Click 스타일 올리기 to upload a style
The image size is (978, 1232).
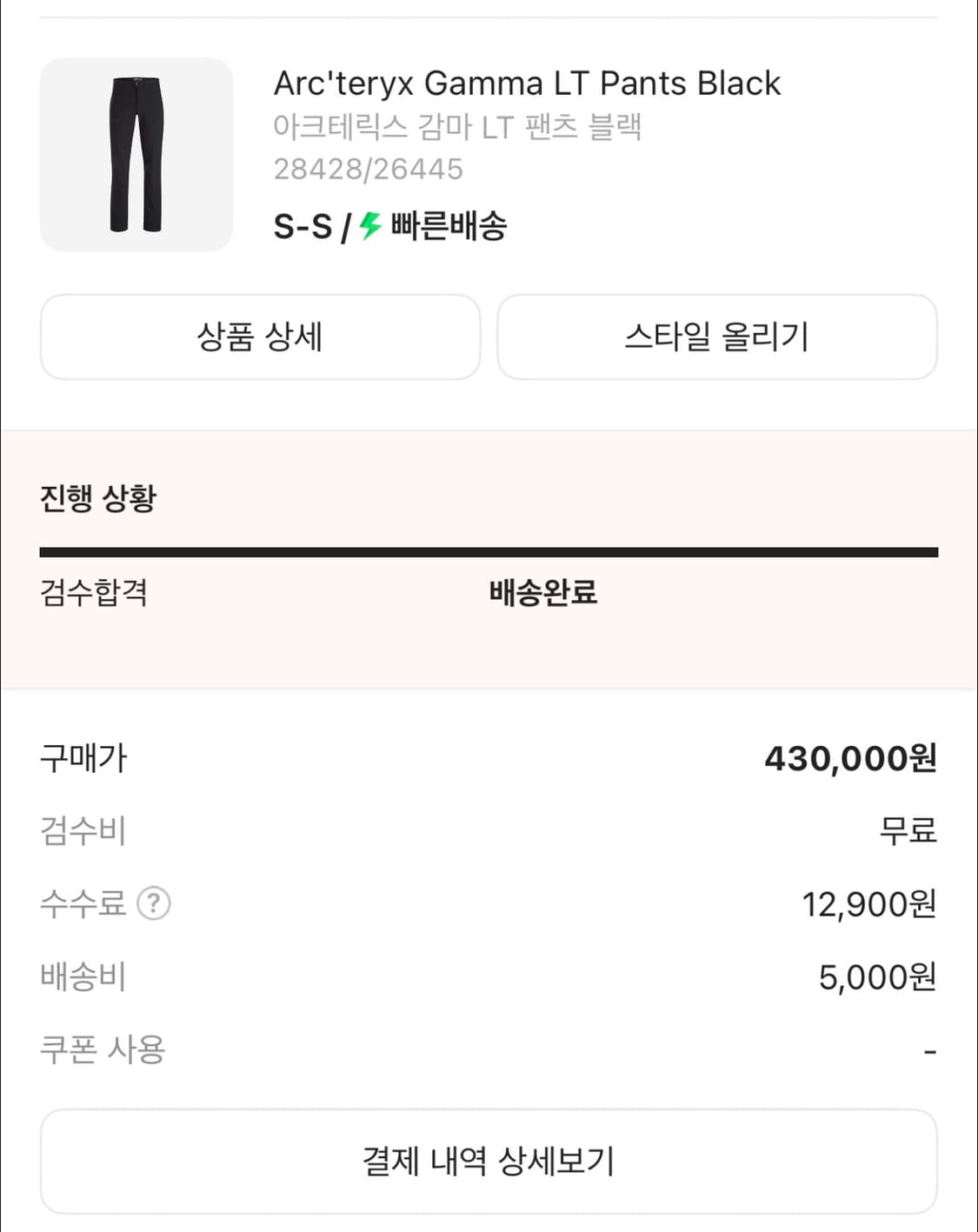click(716, 337)
